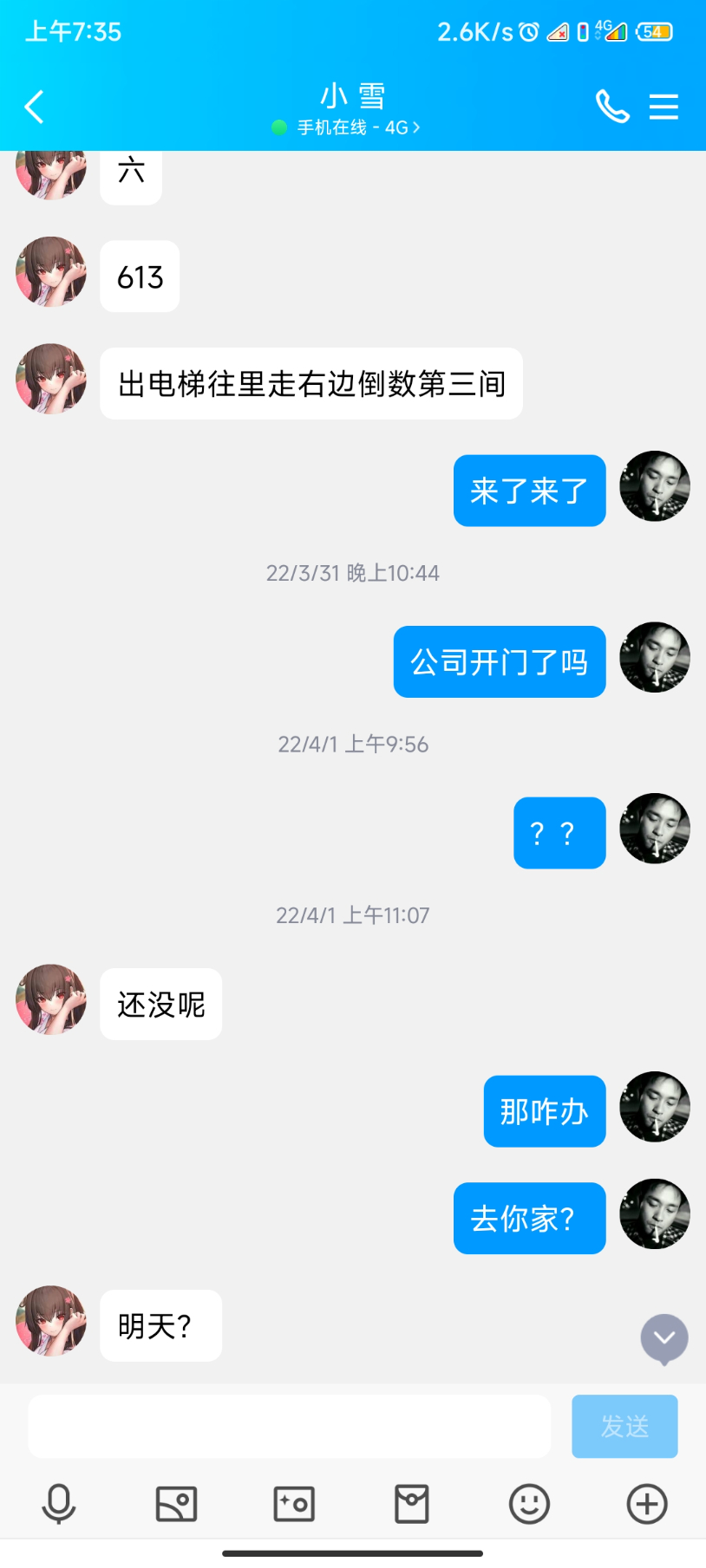Expand more options with plus icon
This screenshot has width=706, height=1568.
pyautogui.click(x=647, y=1504)
